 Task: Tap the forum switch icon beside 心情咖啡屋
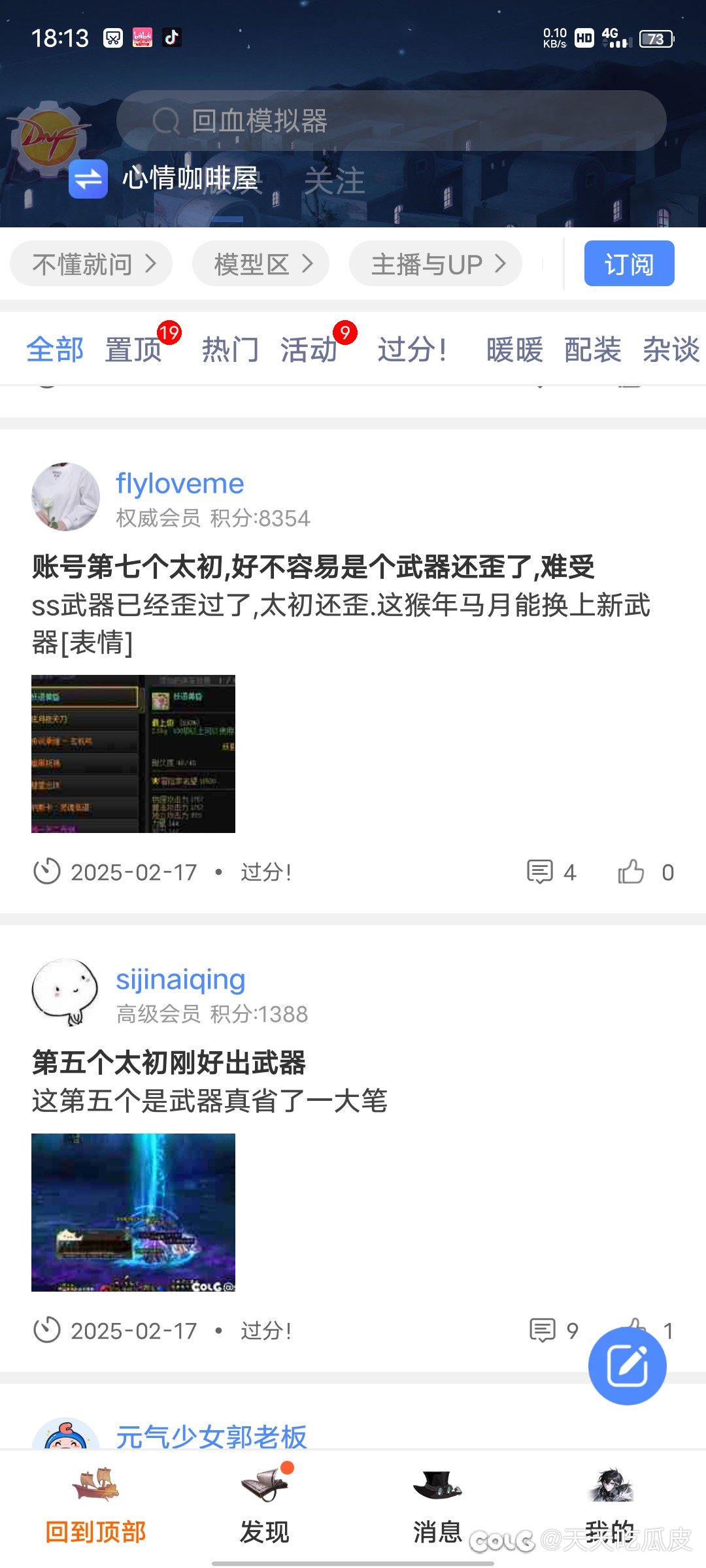pos(88,178)
